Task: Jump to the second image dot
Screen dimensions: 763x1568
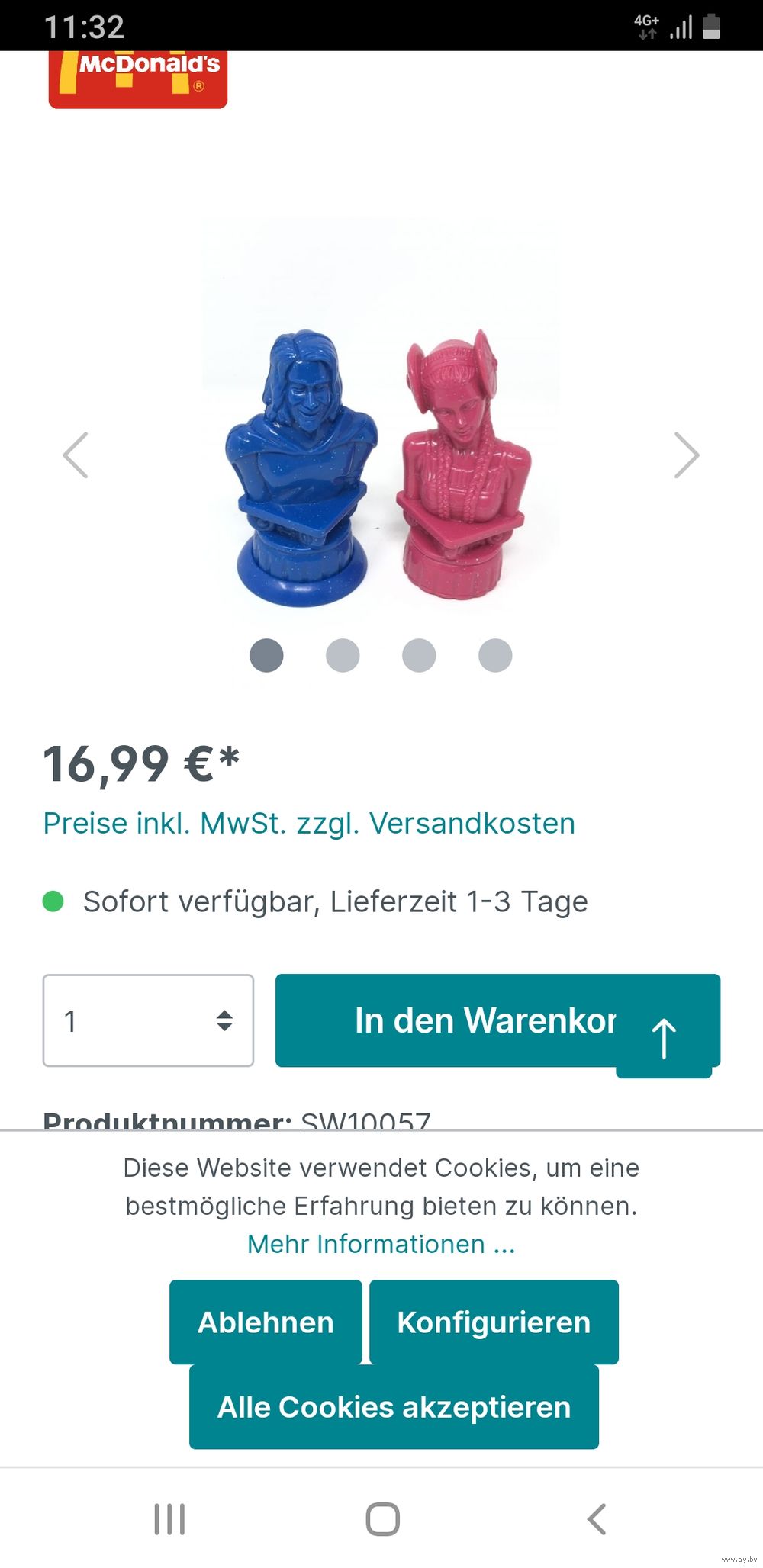Action: [x=343, y=655]
